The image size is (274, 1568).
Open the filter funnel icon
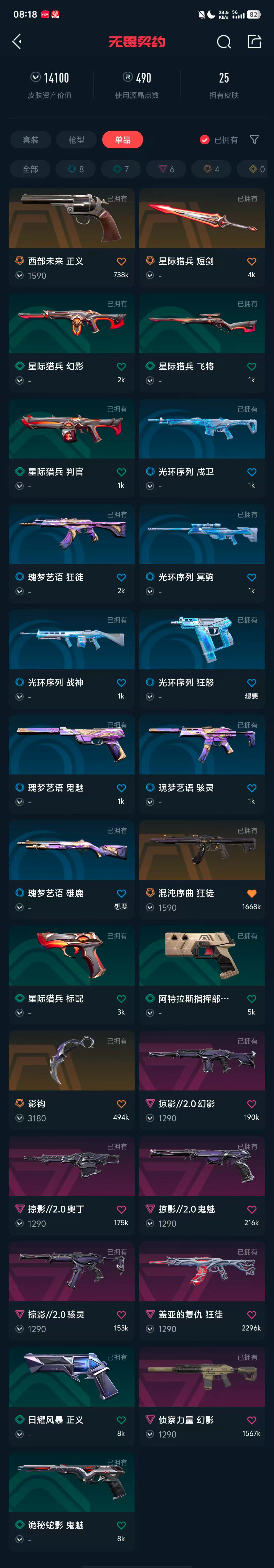[x=254, y=140]
